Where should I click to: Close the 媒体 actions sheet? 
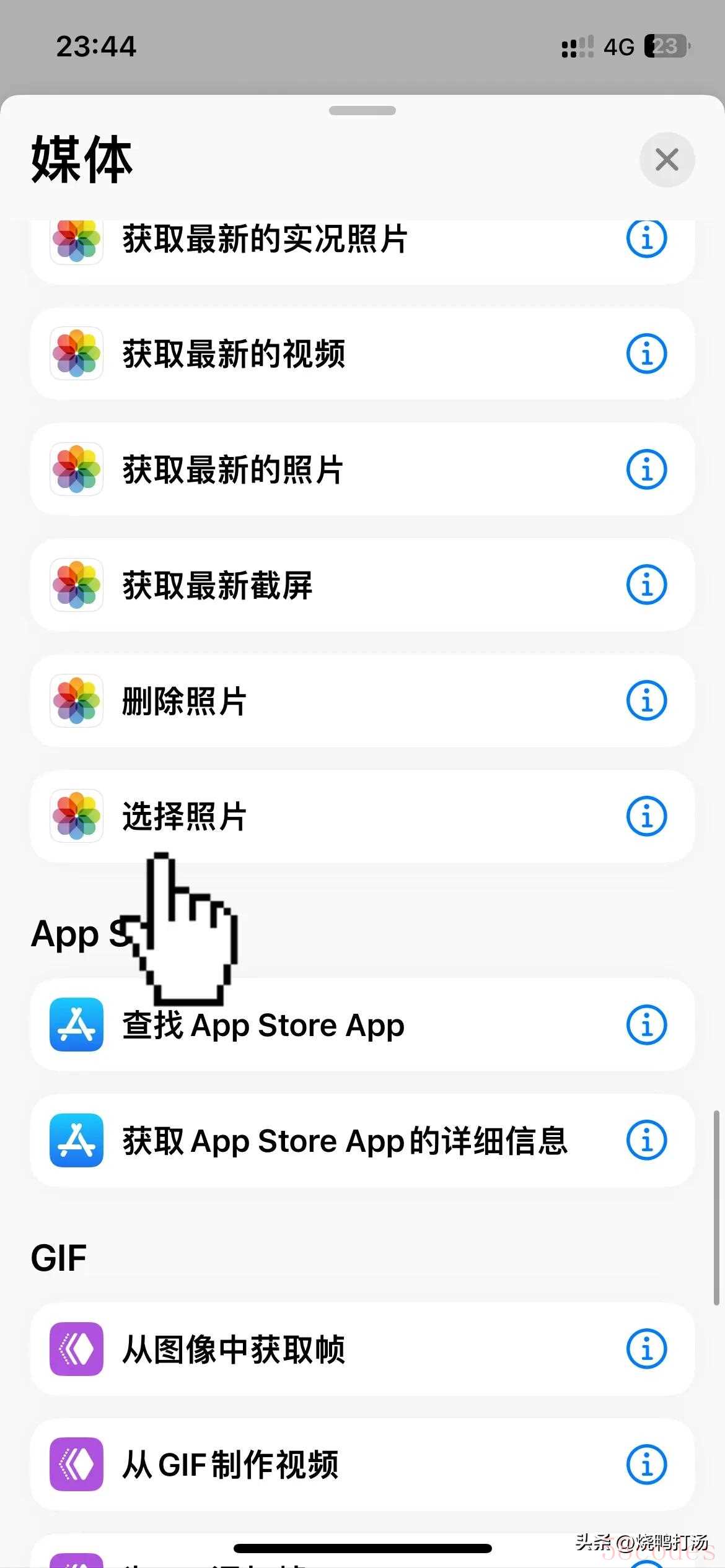click(667, 160)
